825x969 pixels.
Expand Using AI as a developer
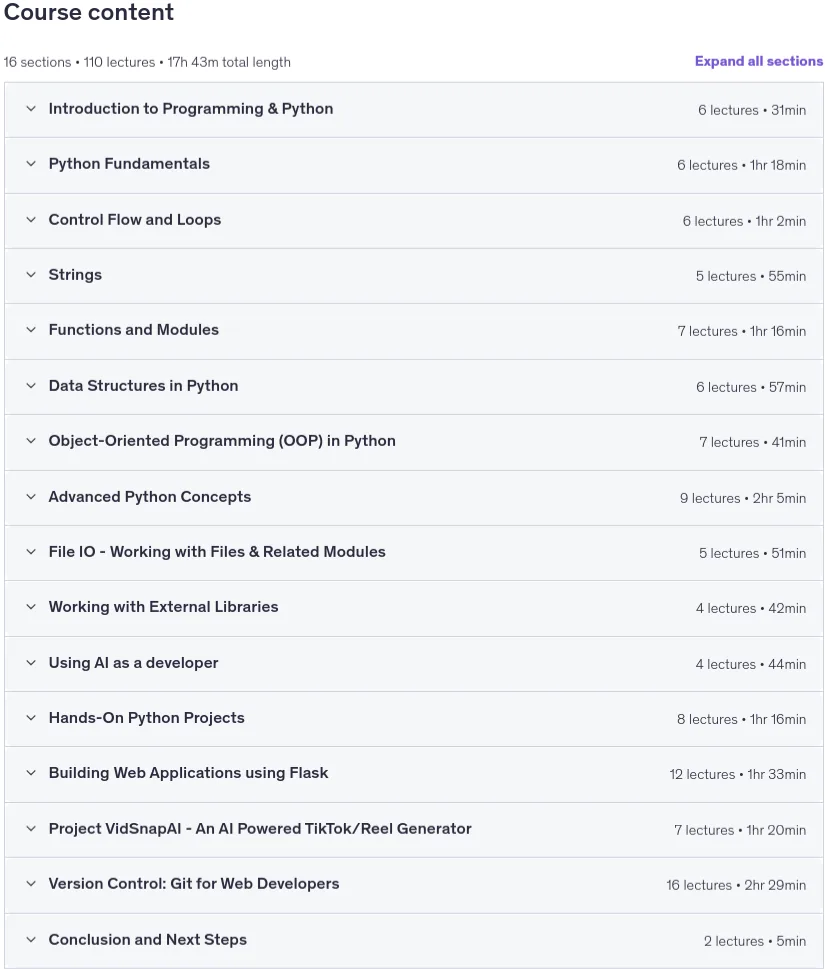click(413, 664)
